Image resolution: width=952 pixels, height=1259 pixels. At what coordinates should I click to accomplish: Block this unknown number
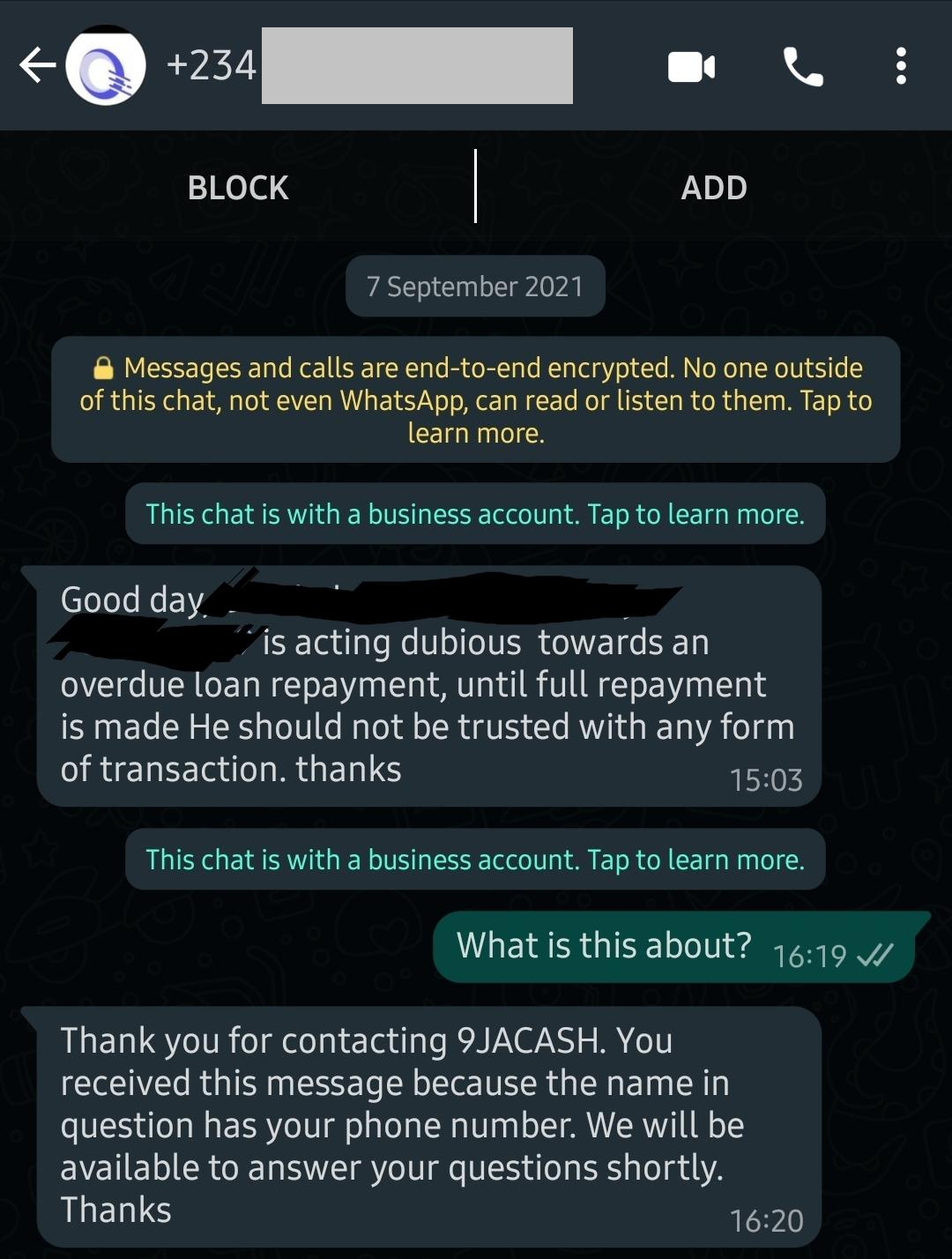pos(238,188)
